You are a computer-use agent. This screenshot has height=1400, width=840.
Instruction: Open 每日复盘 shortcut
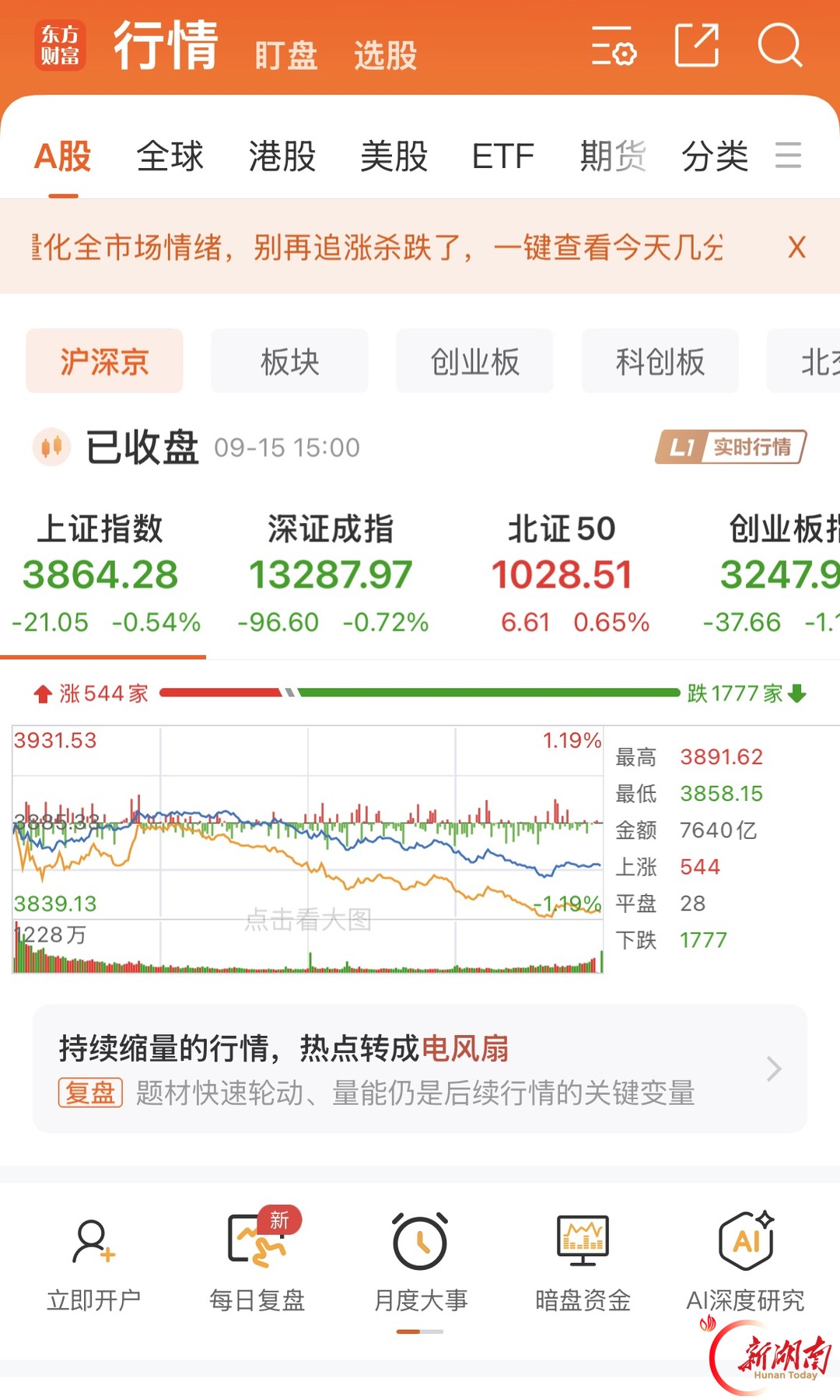click(x=257, y=1262)
